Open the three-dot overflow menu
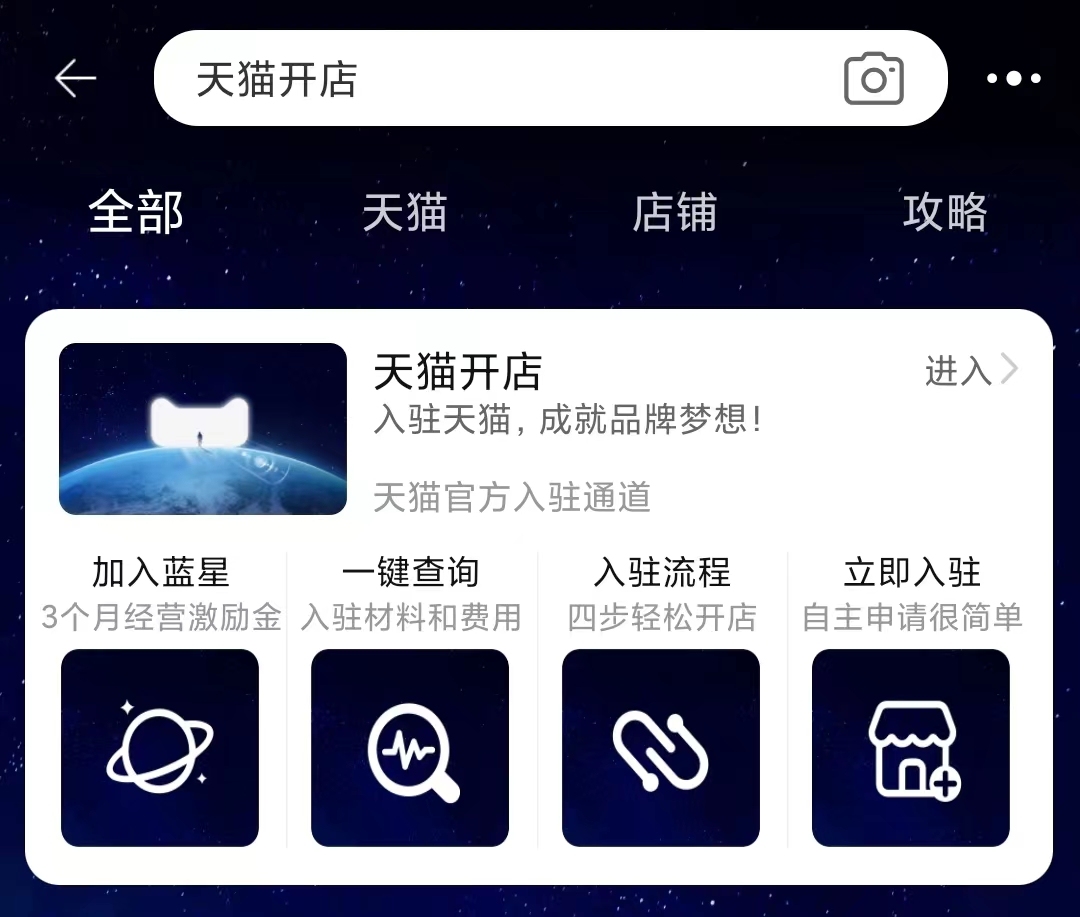This screenshot has width=1080, height=917. [1013, 79]
